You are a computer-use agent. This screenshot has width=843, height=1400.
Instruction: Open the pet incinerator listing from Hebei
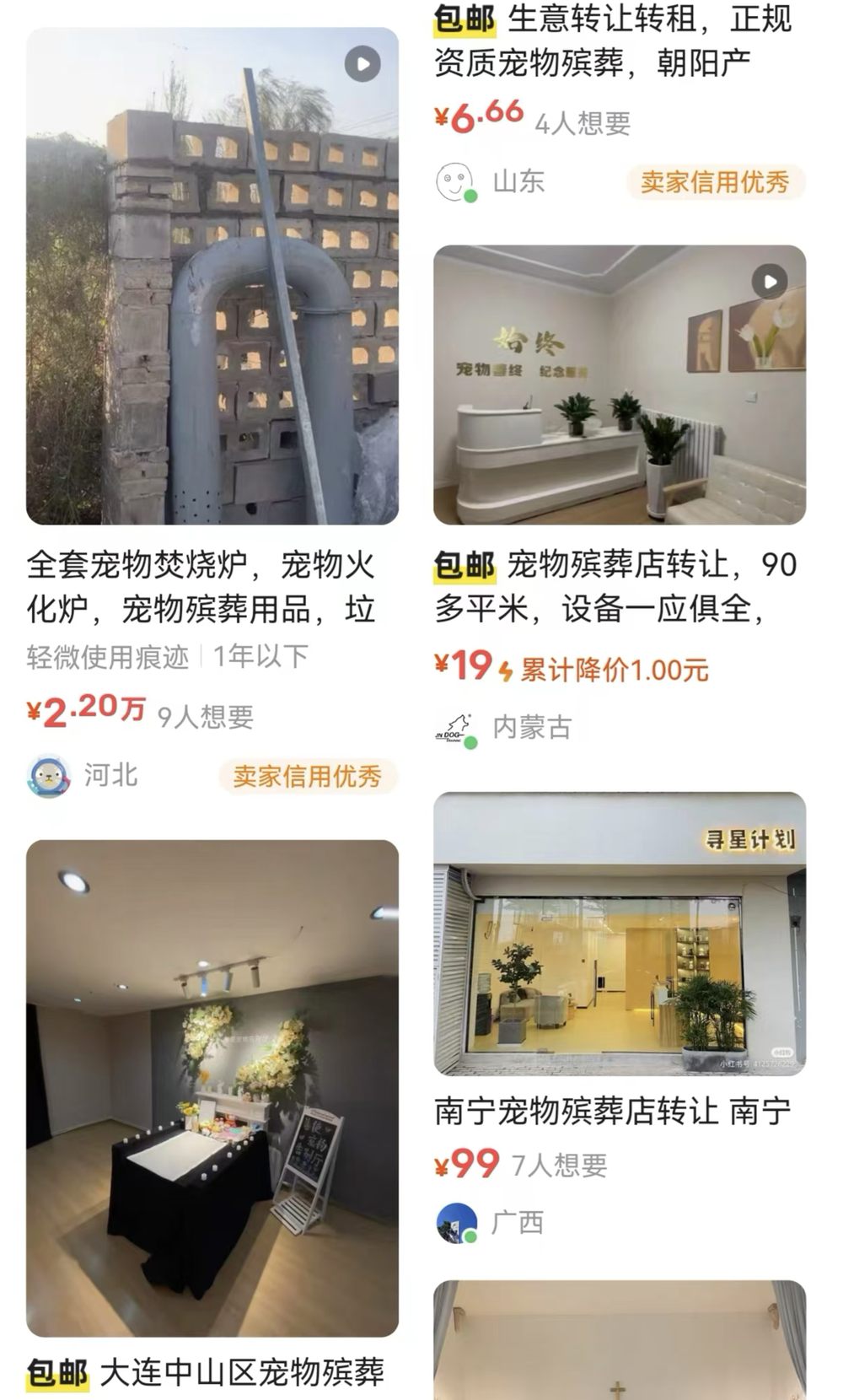(212, 277)
